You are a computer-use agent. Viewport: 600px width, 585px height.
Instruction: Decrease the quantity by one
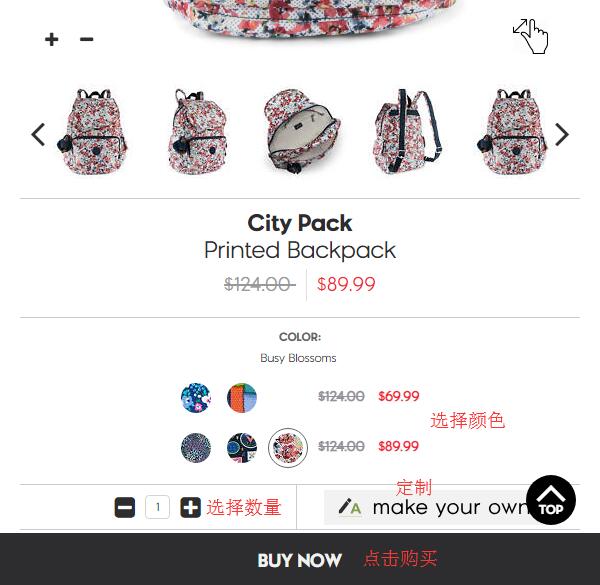(125, 508)
